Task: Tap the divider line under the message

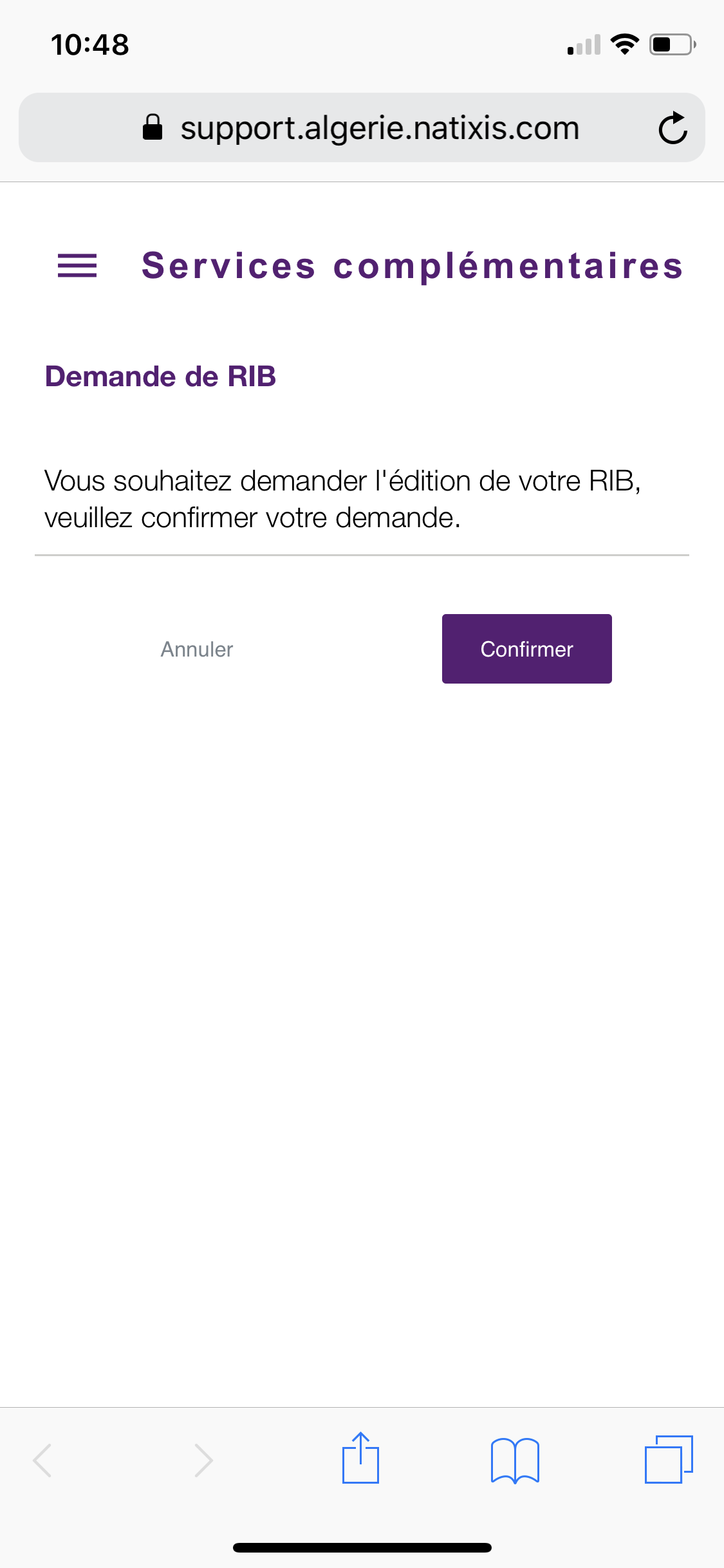Action: tap(362, 554)
